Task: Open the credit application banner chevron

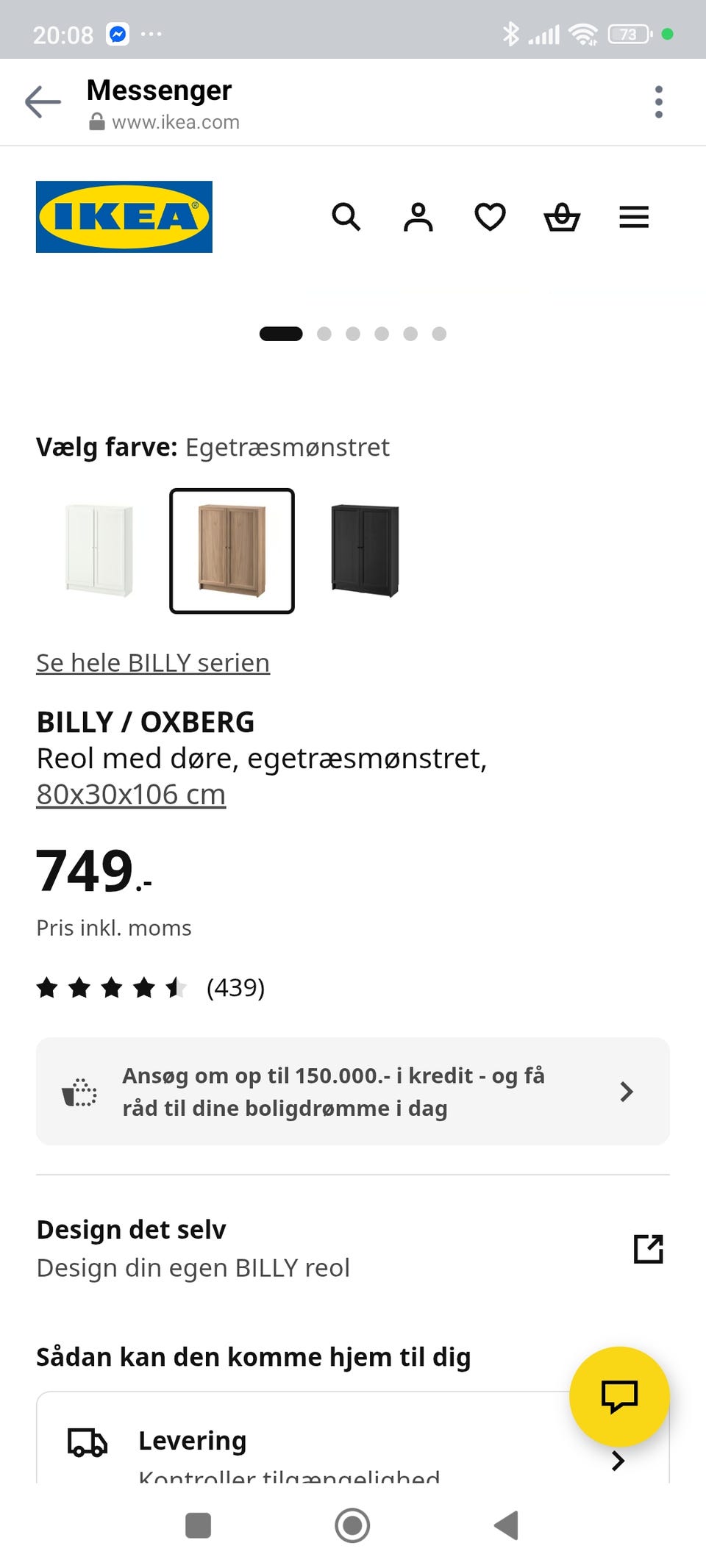Action: (x=626, y=1092)
